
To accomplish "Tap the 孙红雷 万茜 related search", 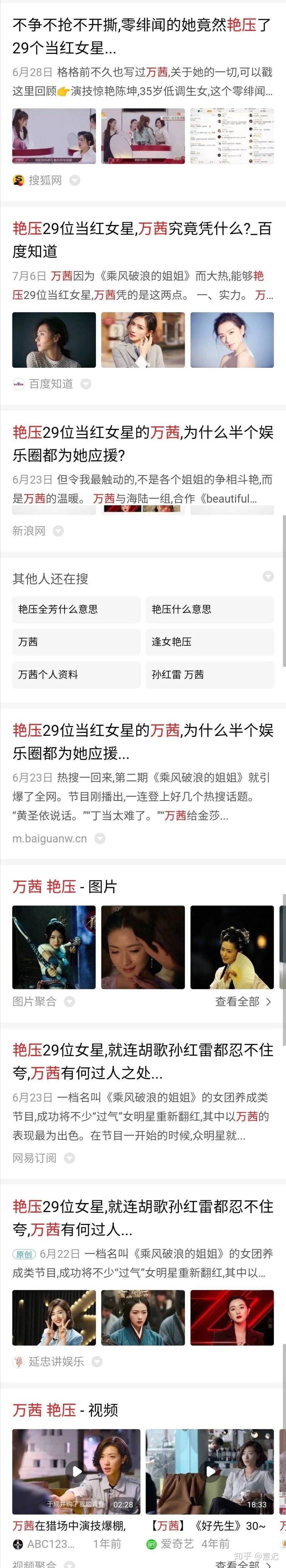I will 209,674.
